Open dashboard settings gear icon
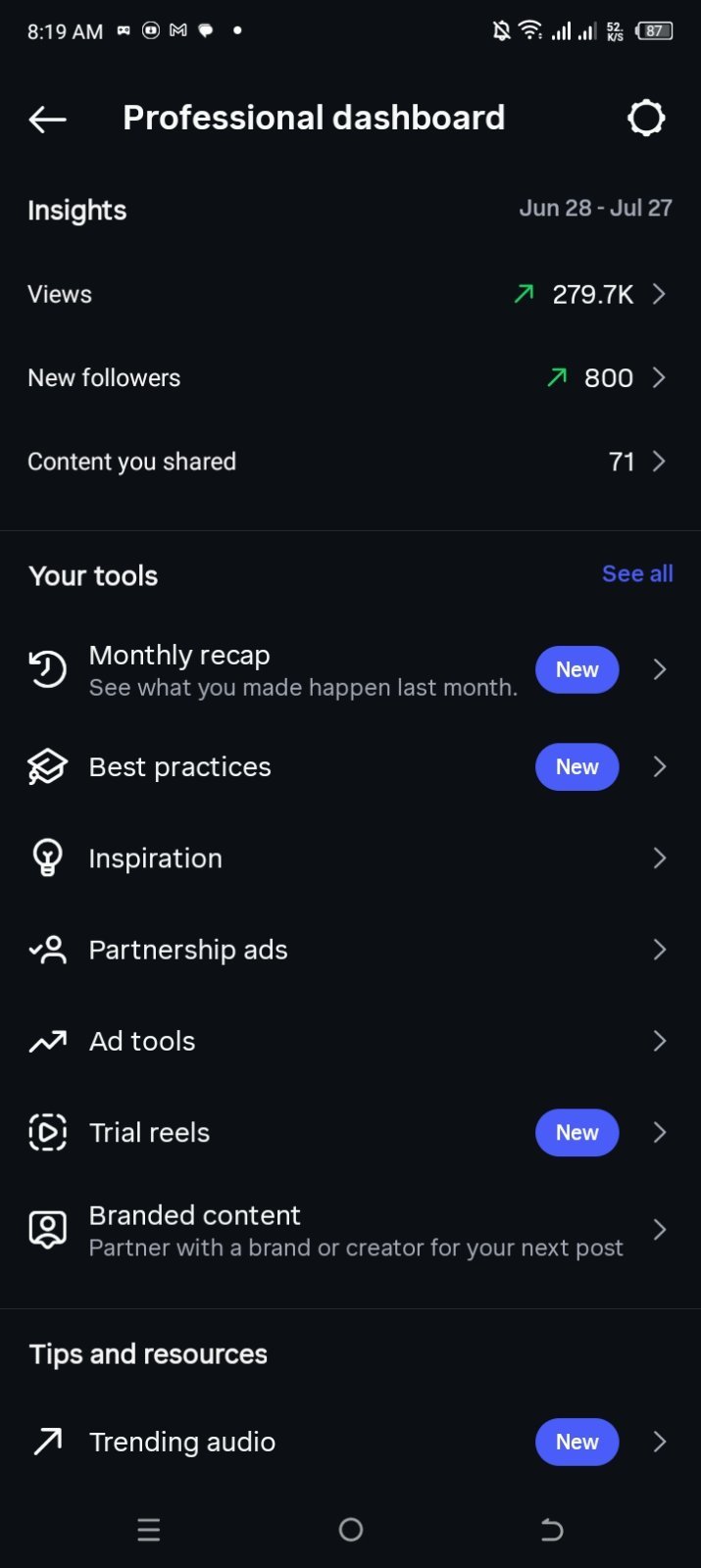This screenshot has width=701, height=1568. click(645, 118)
